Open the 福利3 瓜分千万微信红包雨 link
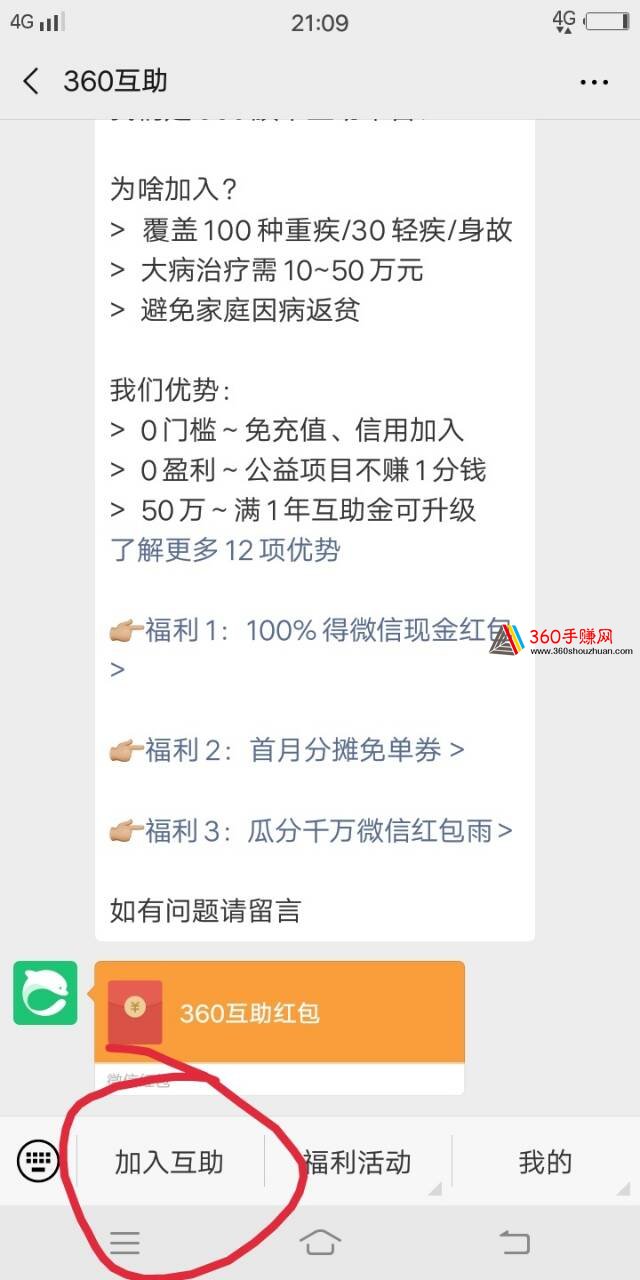640x1280 pixels. tap(311, 830)
